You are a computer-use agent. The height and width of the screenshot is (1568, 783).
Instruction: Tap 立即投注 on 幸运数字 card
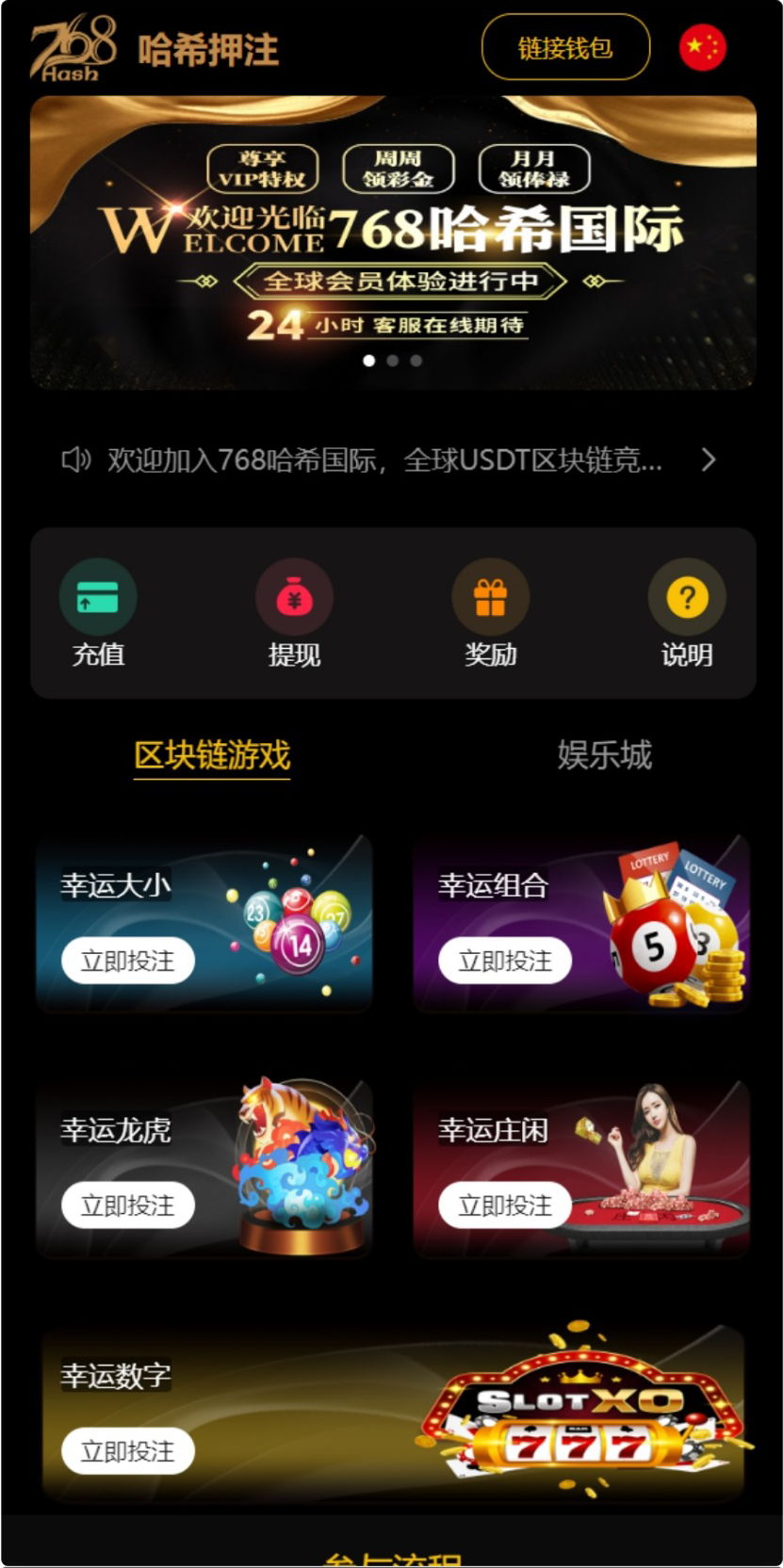point(128,1451)
